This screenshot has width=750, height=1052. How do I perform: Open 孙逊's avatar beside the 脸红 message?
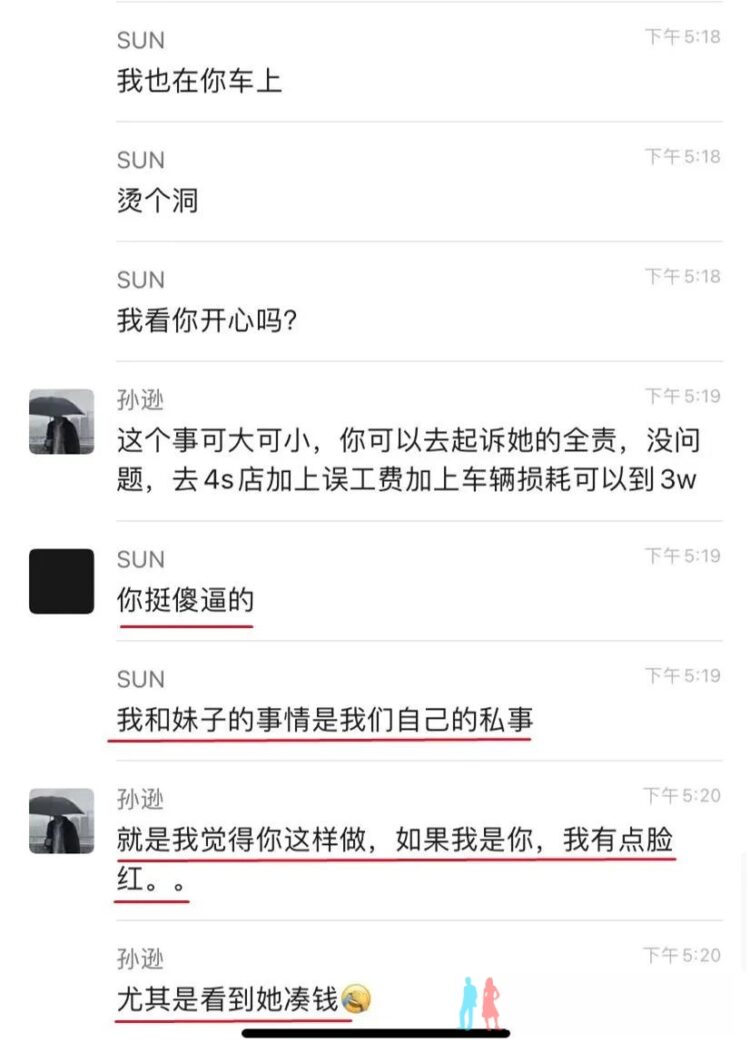[x=61, y=821]
